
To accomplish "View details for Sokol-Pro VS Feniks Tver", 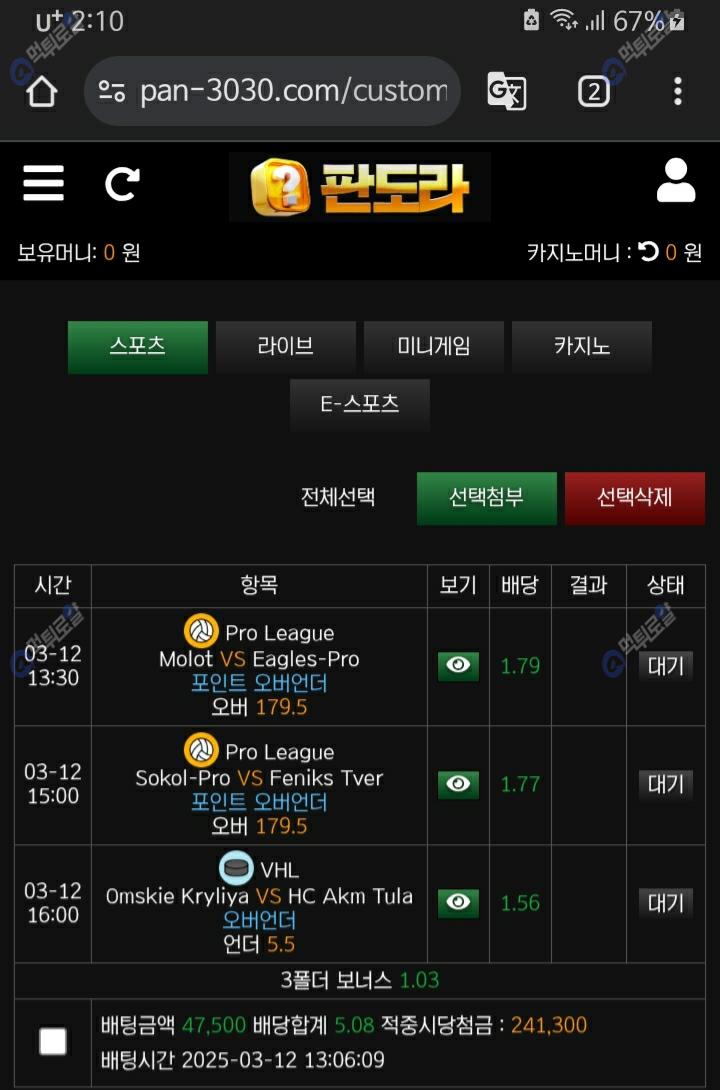I will 458,785.
